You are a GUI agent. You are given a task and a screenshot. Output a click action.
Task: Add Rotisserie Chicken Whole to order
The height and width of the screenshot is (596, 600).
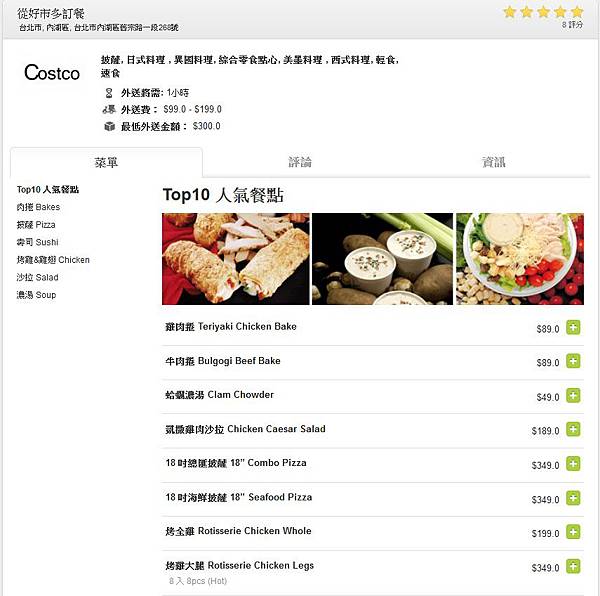pos(573,531)
